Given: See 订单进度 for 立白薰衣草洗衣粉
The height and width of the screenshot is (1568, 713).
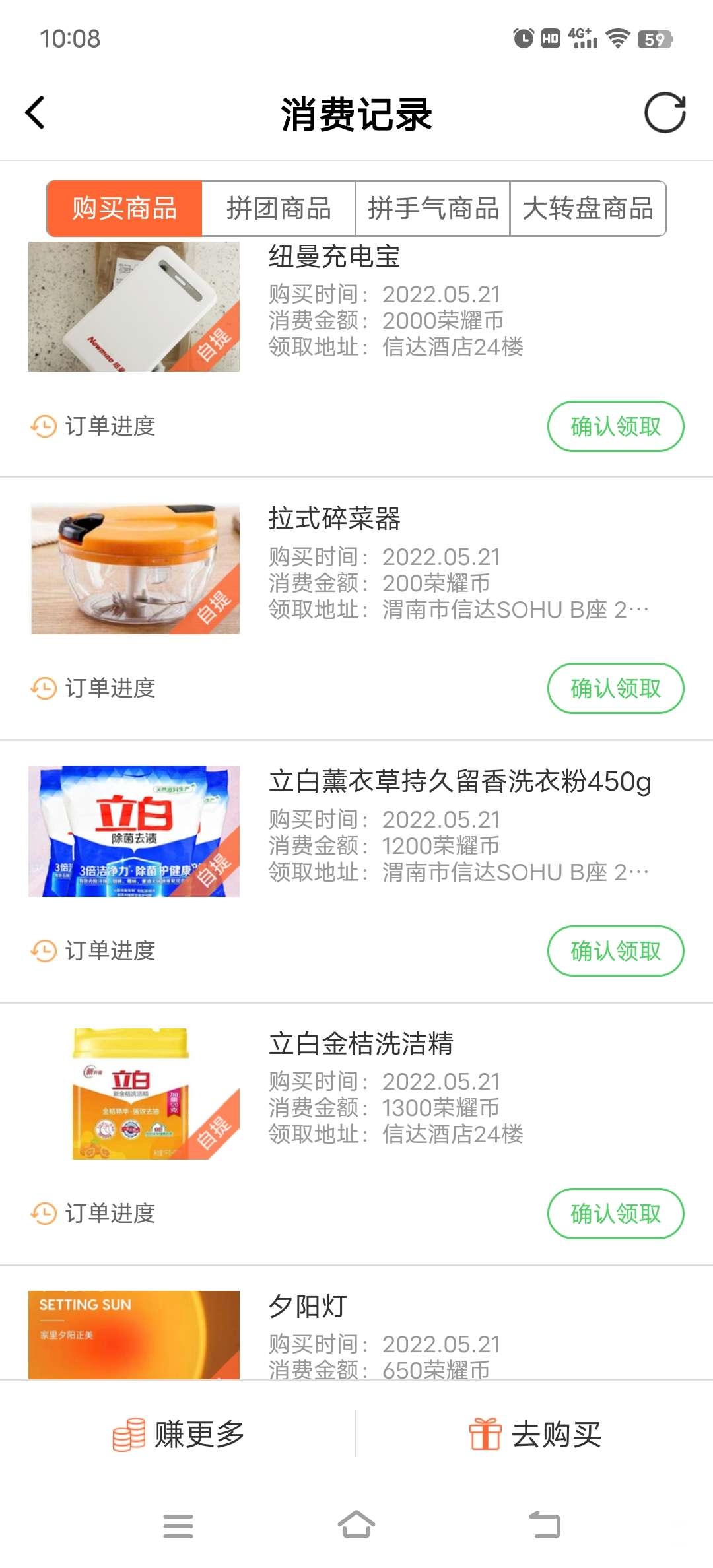Looking at the screenshot, I should [x=94, y=951].
